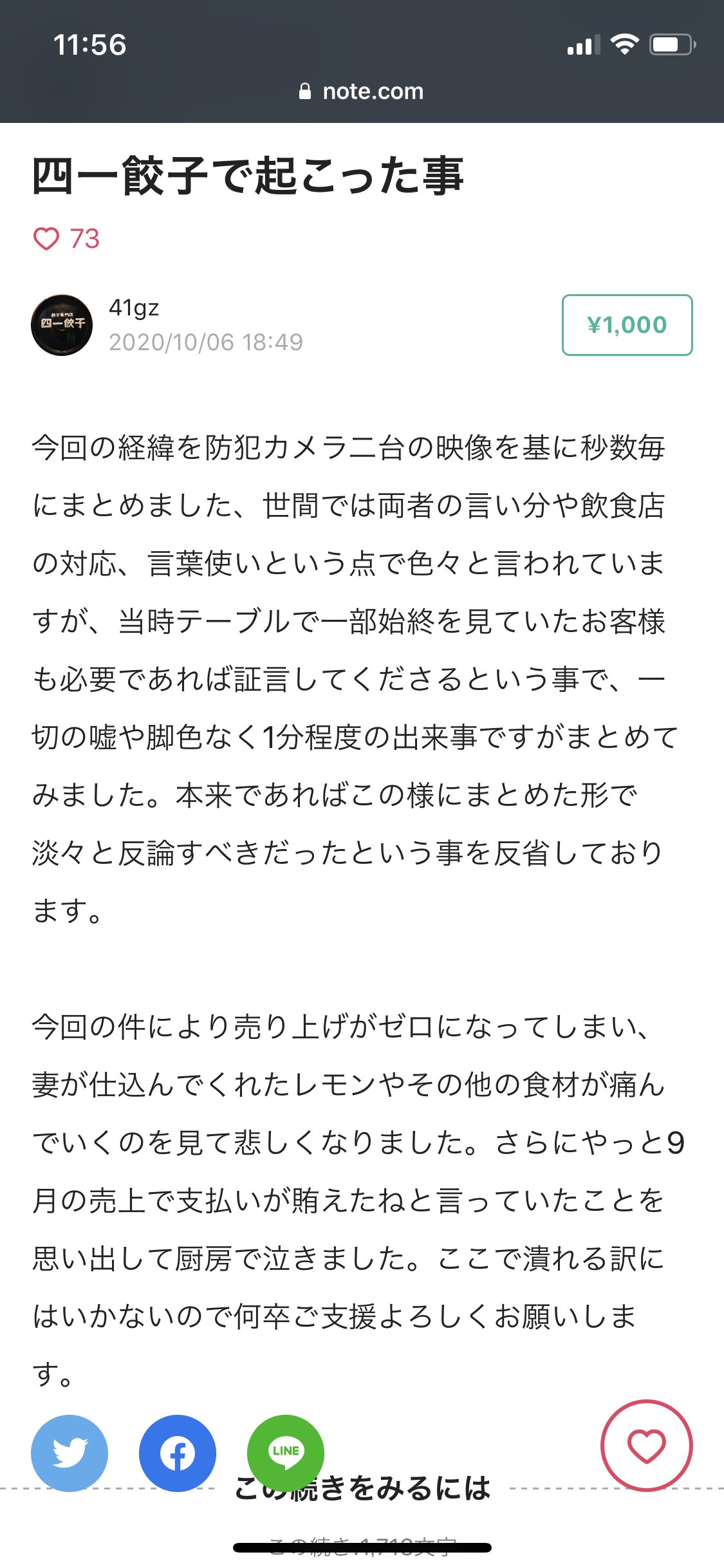
Task: Tap the floating heart like button
Action: (x=646, y=1445)
